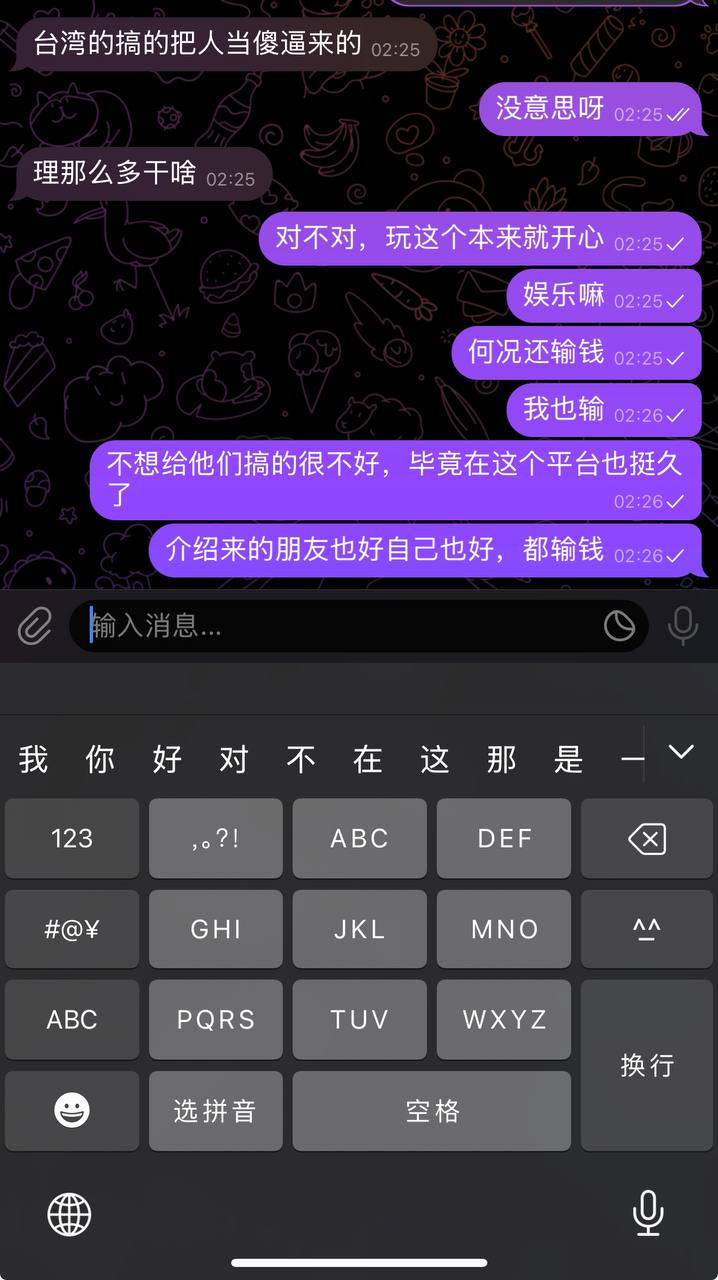Tap the 换行 return key
718x1280 pixels.
point(647,1065)
